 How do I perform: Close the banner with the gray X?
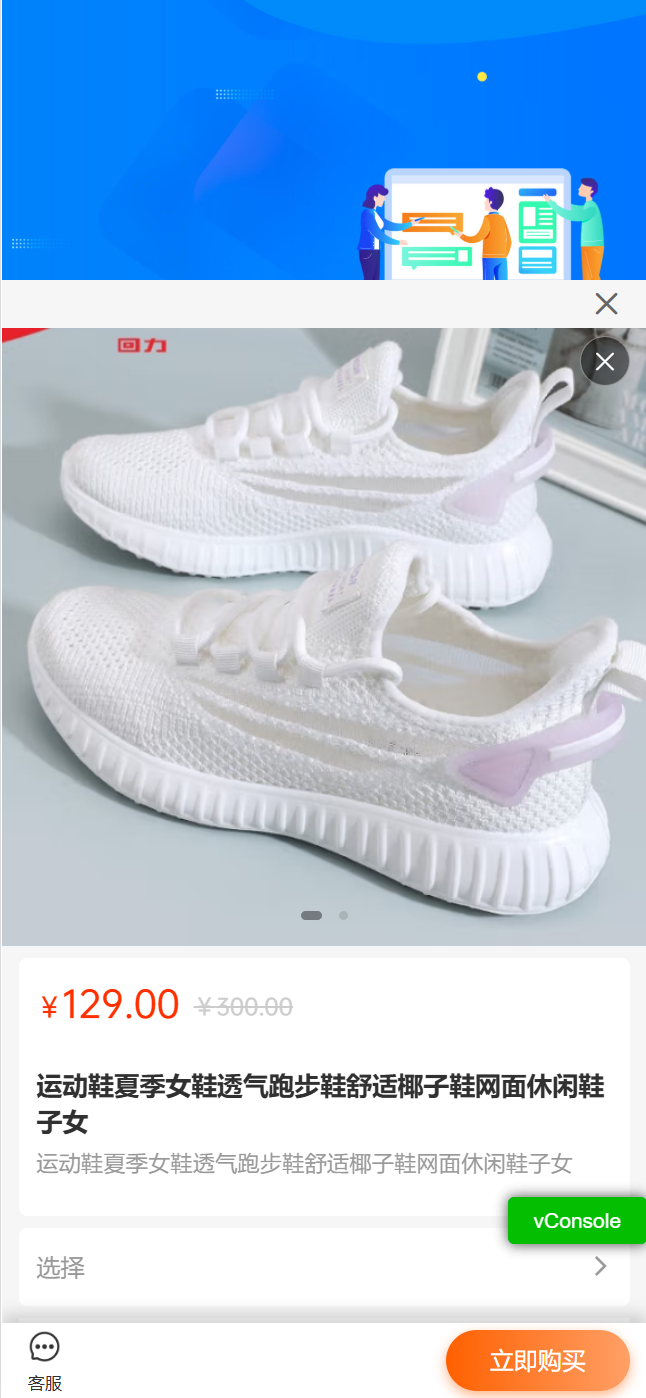[606, 304]
